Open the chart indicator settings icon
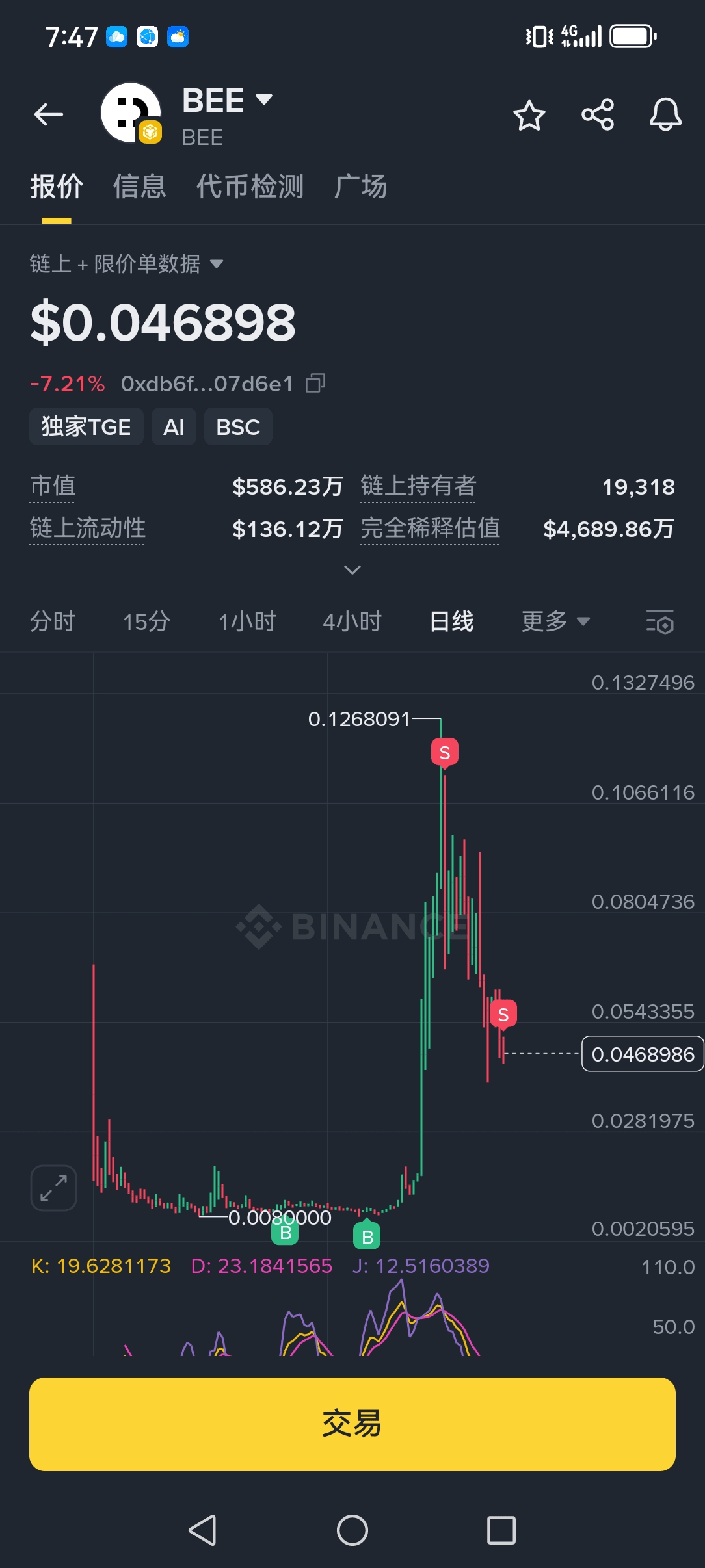This screenshot has height=1568, width=705. 659,622
